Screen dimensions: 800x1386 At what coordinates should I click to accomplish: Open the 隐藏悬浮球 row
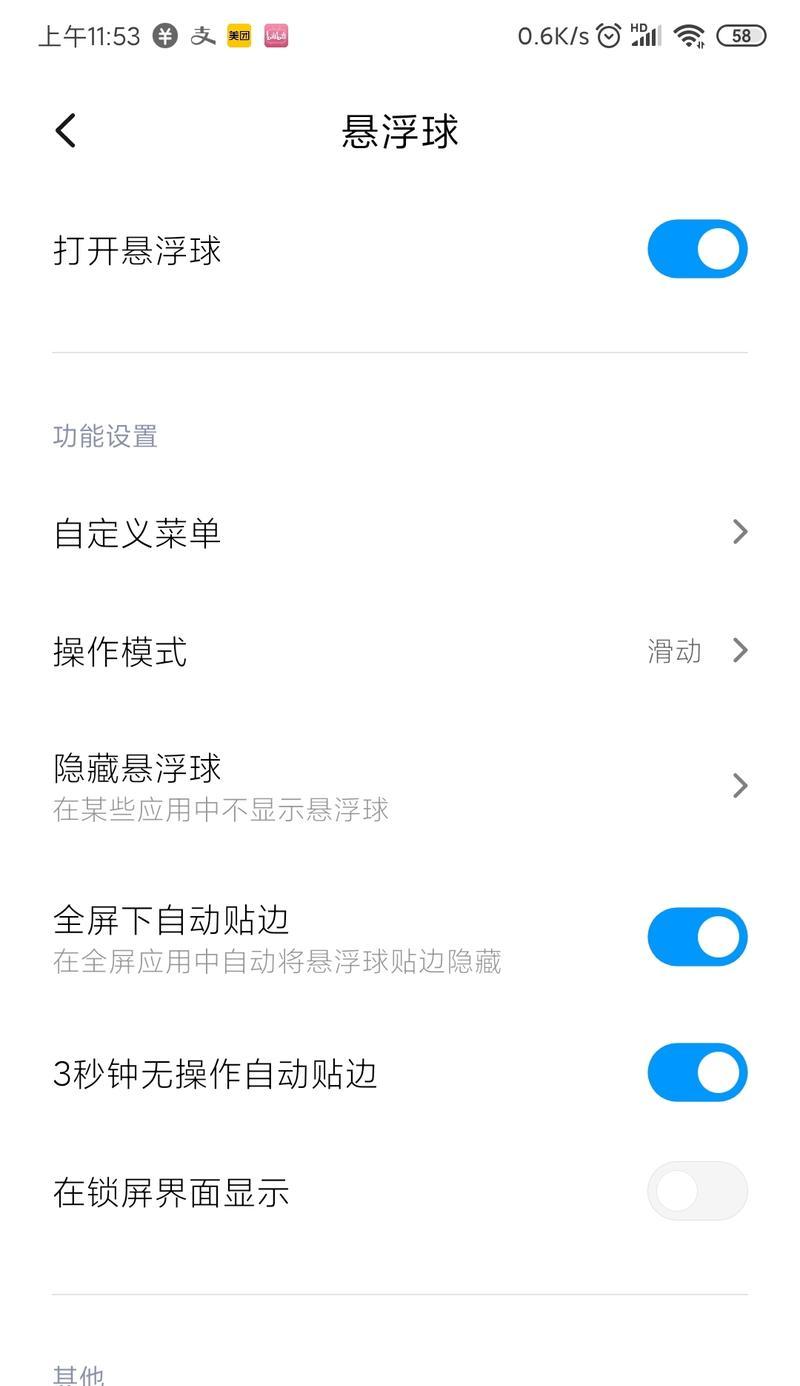tap(400, 786)
